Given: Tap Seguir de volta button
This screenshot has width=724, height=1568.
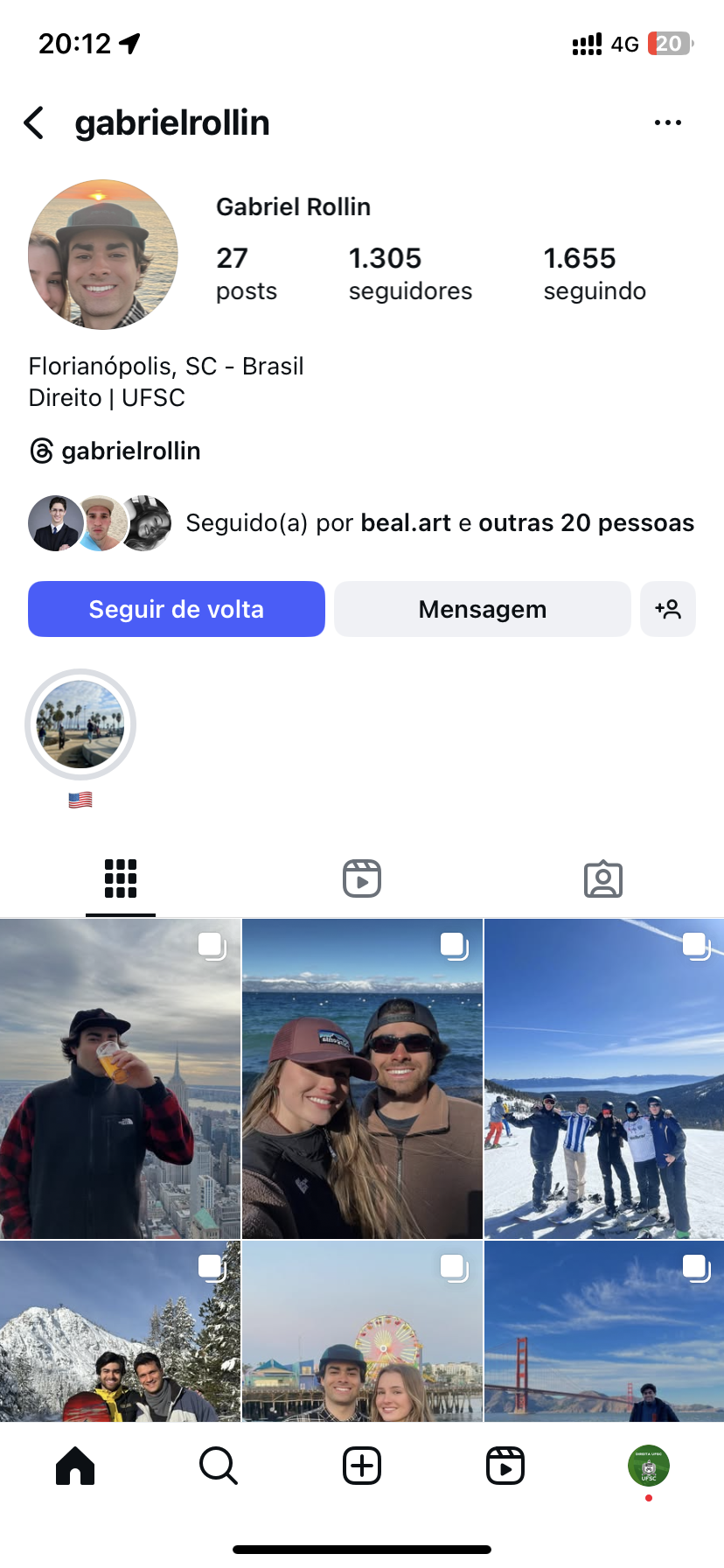Looking at the screenshot, I should point(177,609).
